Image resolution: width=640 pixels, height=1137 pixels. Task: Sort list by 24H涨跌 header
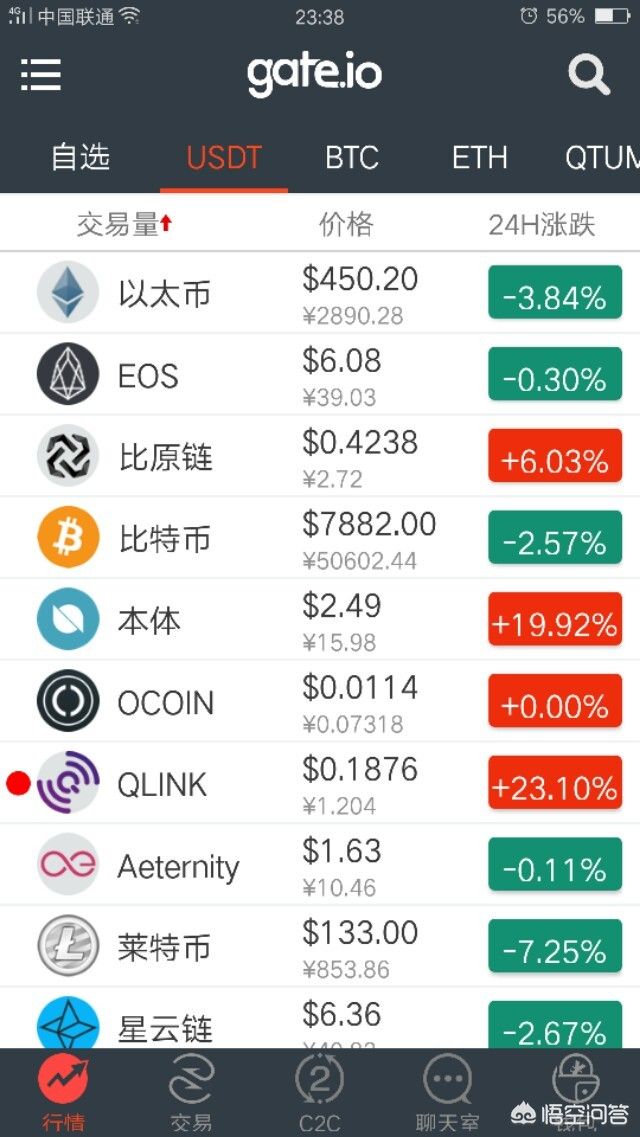(541, 226)
